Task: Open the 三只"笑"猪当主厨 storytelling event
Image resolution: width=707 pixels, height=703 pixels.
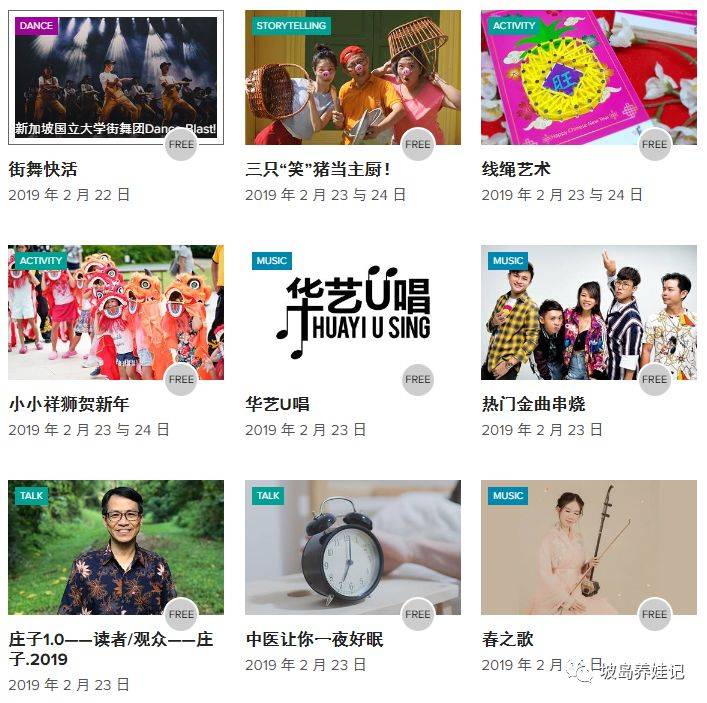Action: coord(352,78)
